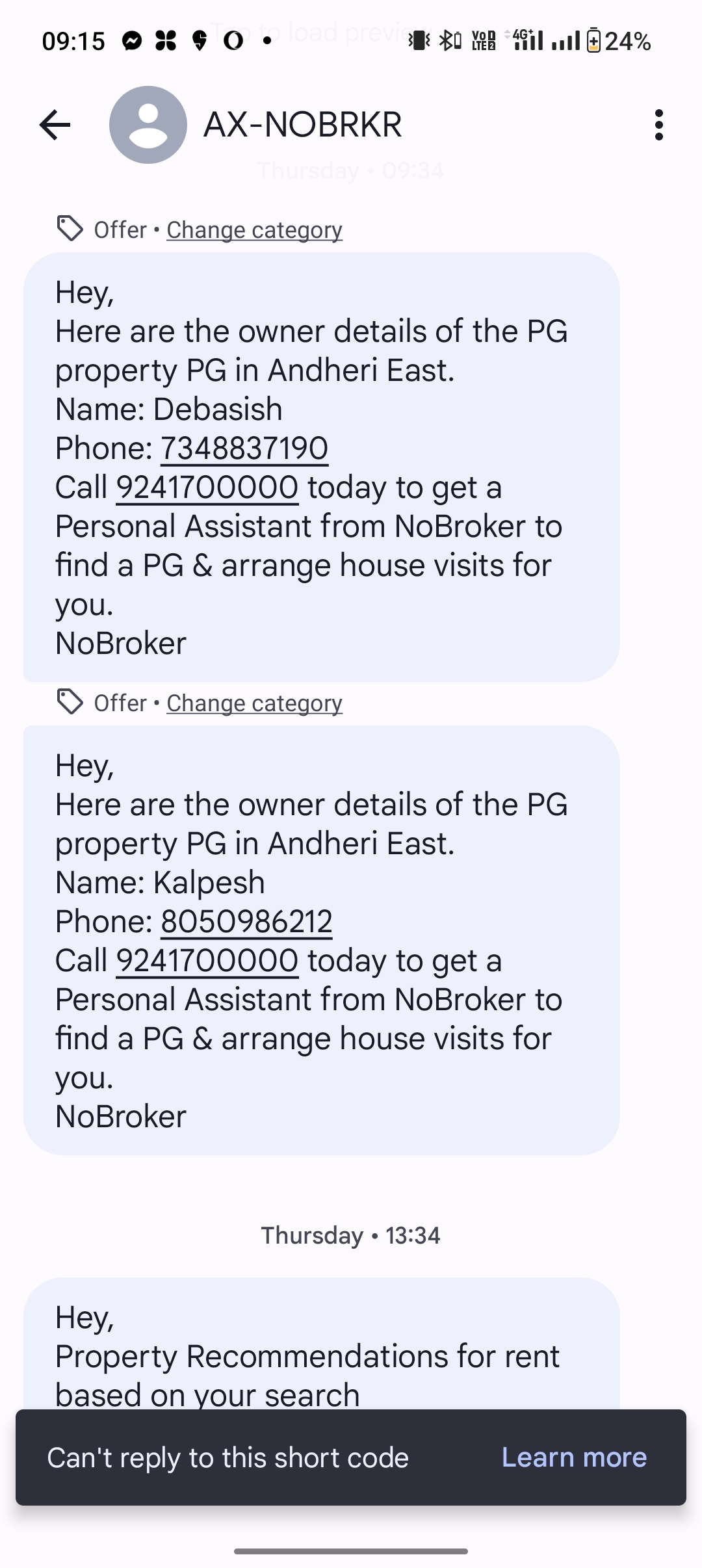
Task: Go back to the conversation list
Action: pos(55,125)
